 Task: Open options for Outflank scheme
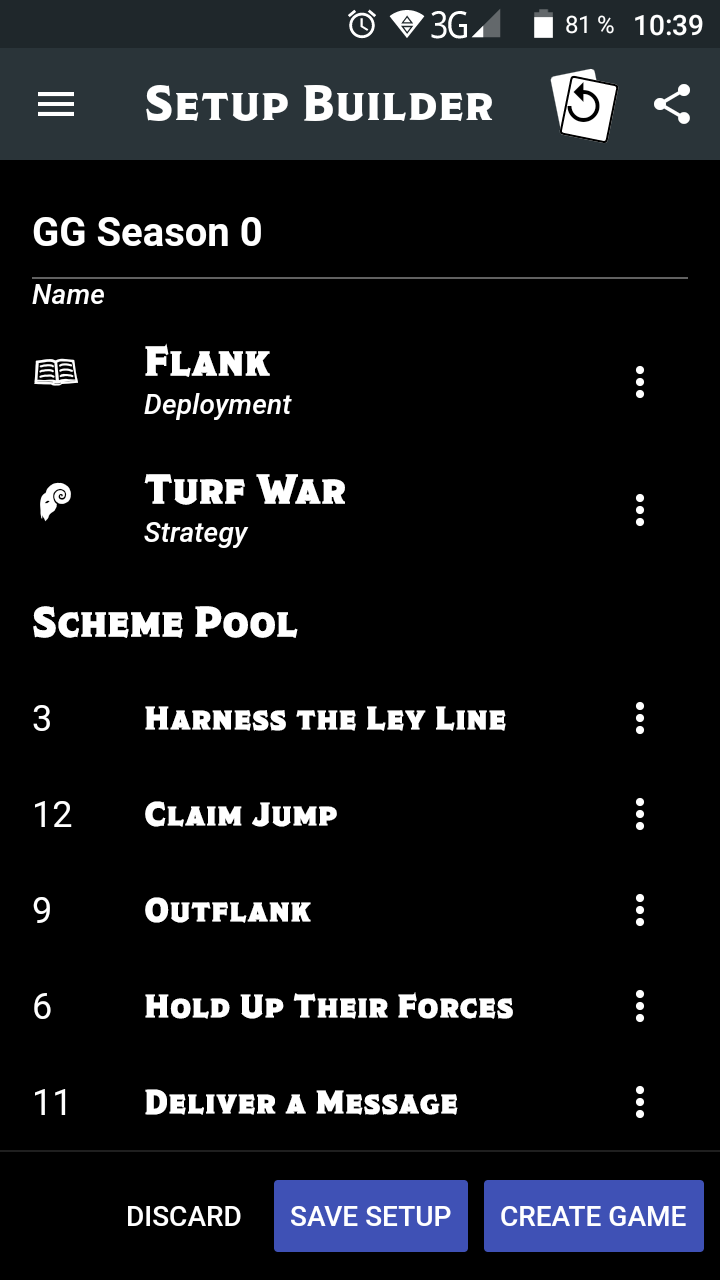[x=639, y=910]
